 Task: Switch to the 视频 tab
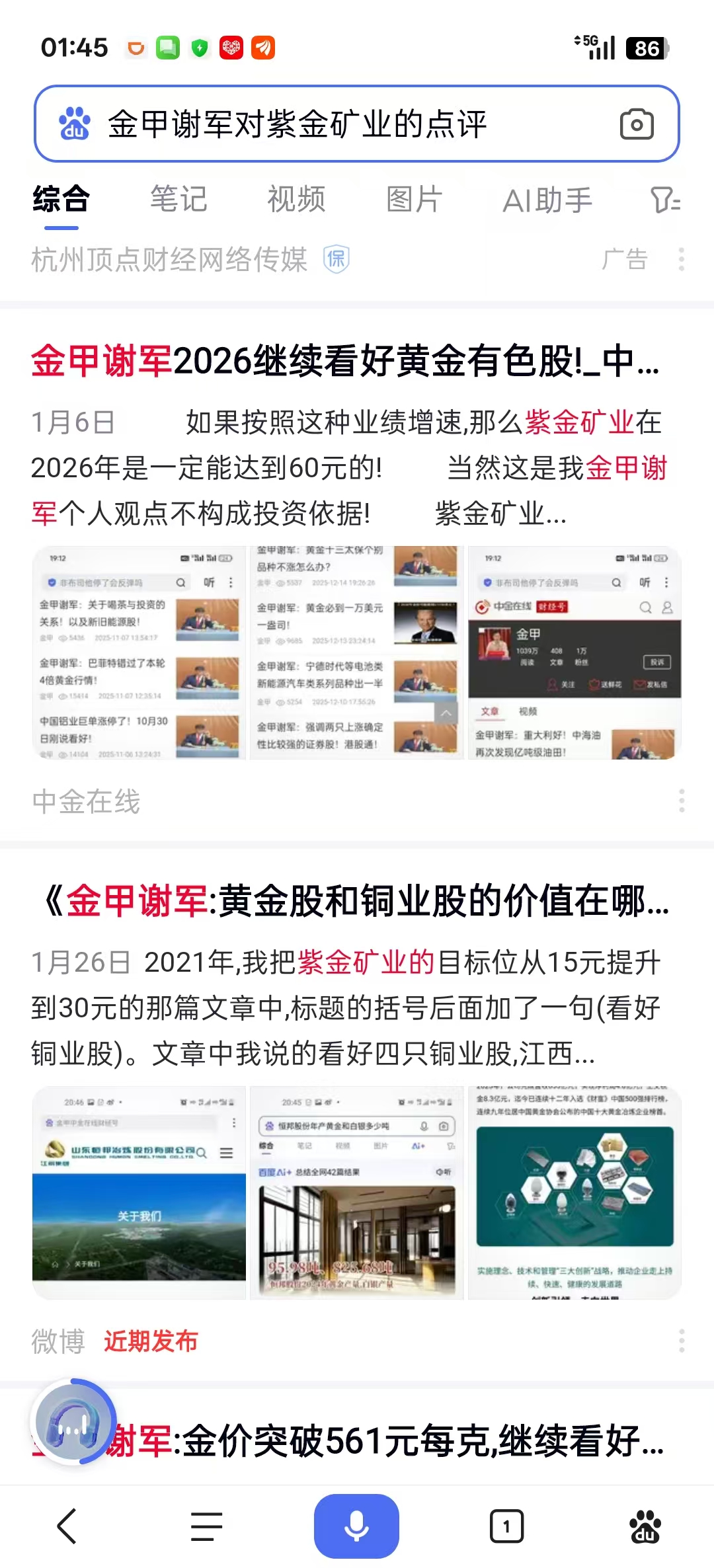click(296, 200)
